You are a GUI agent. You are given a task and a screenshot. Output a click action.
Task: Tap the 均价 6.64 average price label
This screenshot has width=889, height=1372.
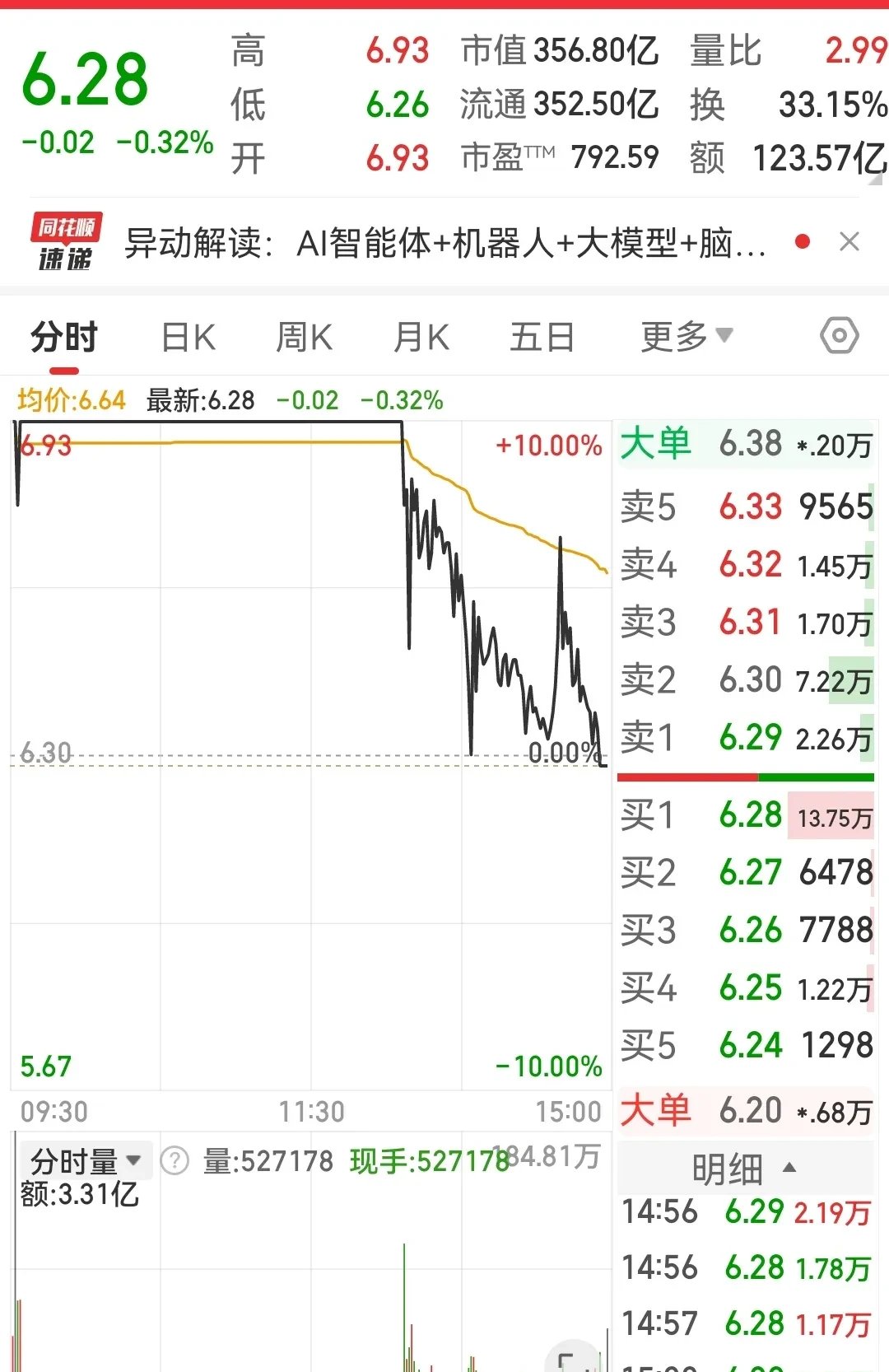[x=72, y=399]
